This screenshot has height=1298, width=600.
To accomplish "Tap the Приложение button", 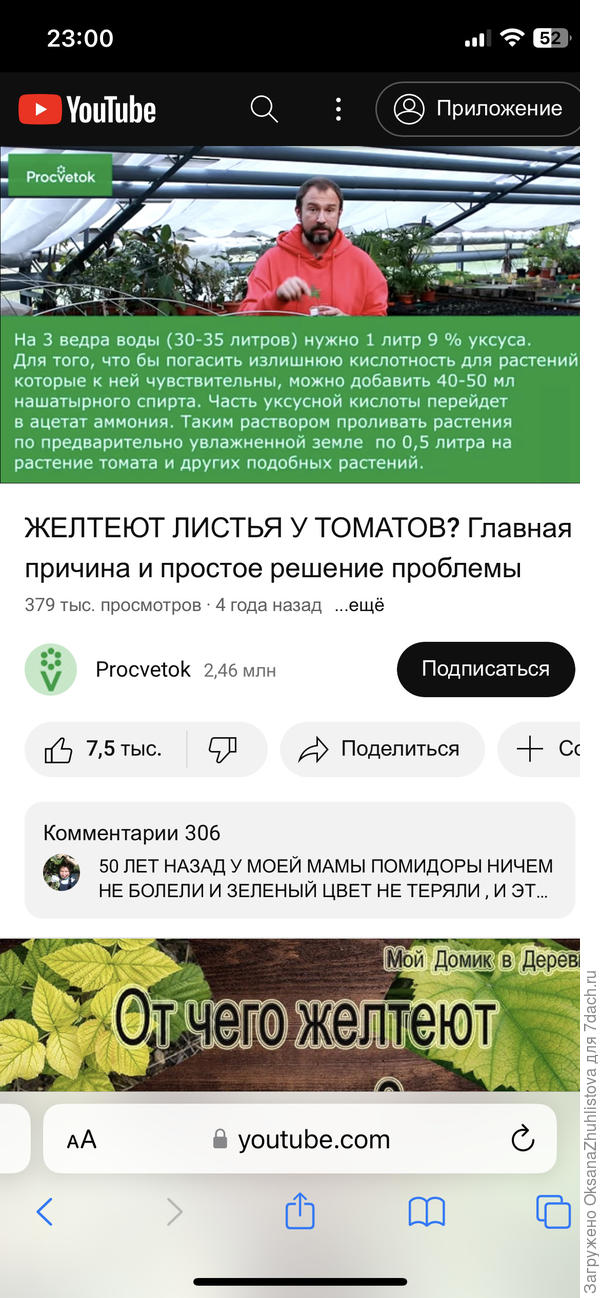I will 478,109.
